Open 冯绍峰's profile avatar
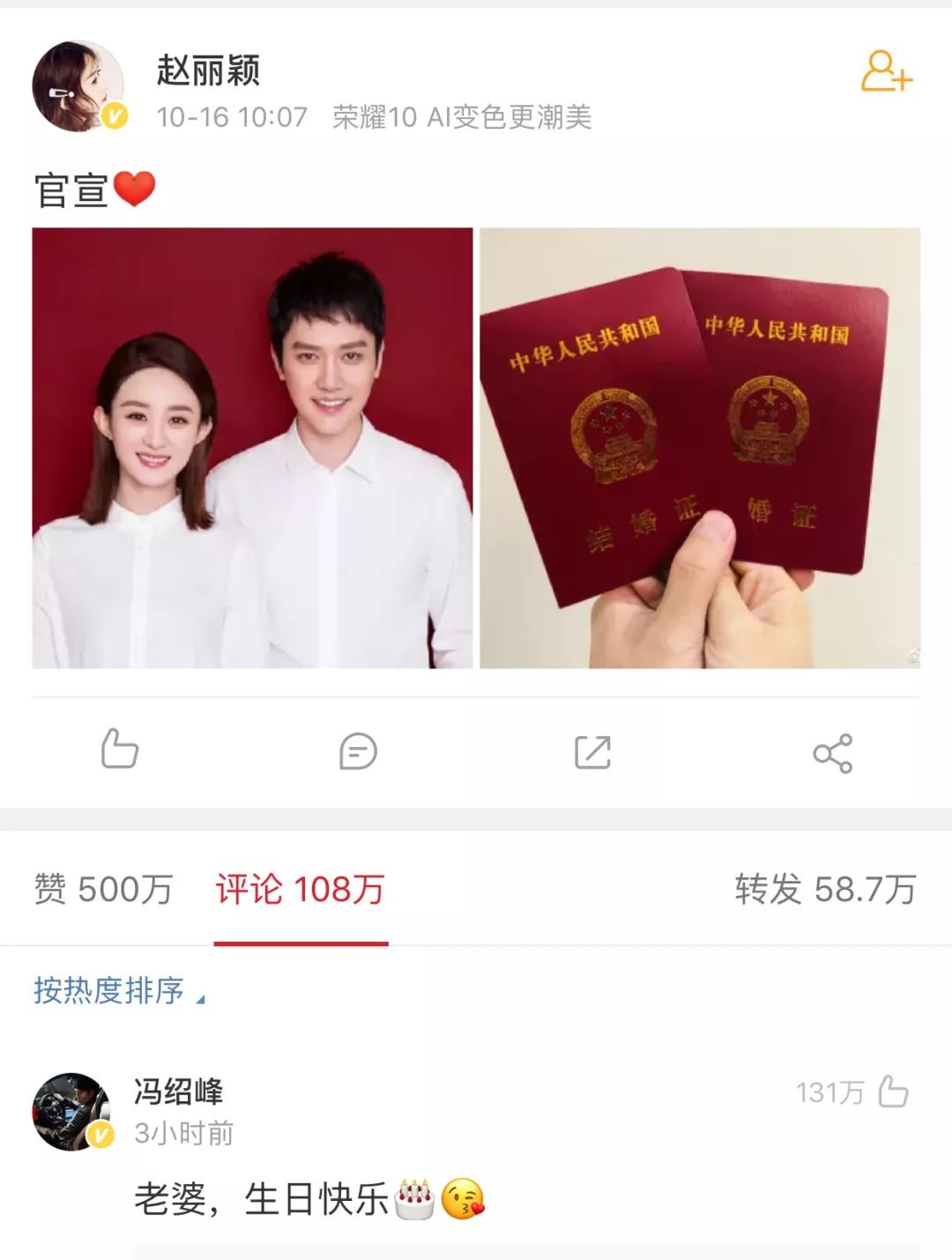 pyautogui.click(x=73, y=1111)
